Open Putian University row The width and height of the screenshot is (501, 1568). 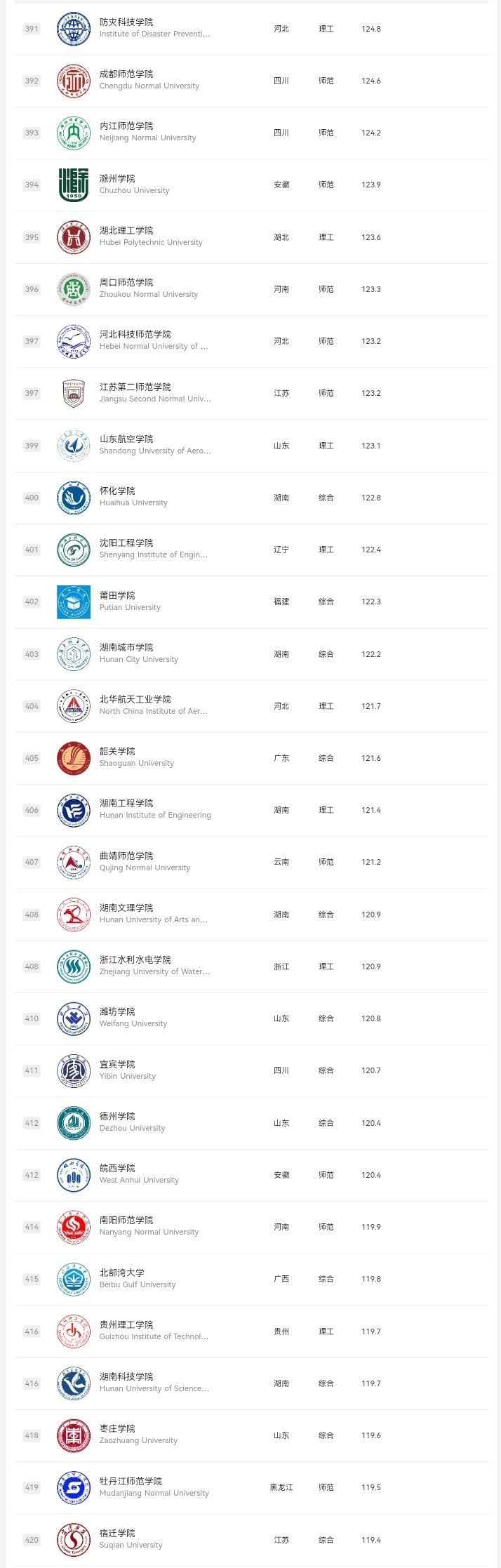coord(251,602)
